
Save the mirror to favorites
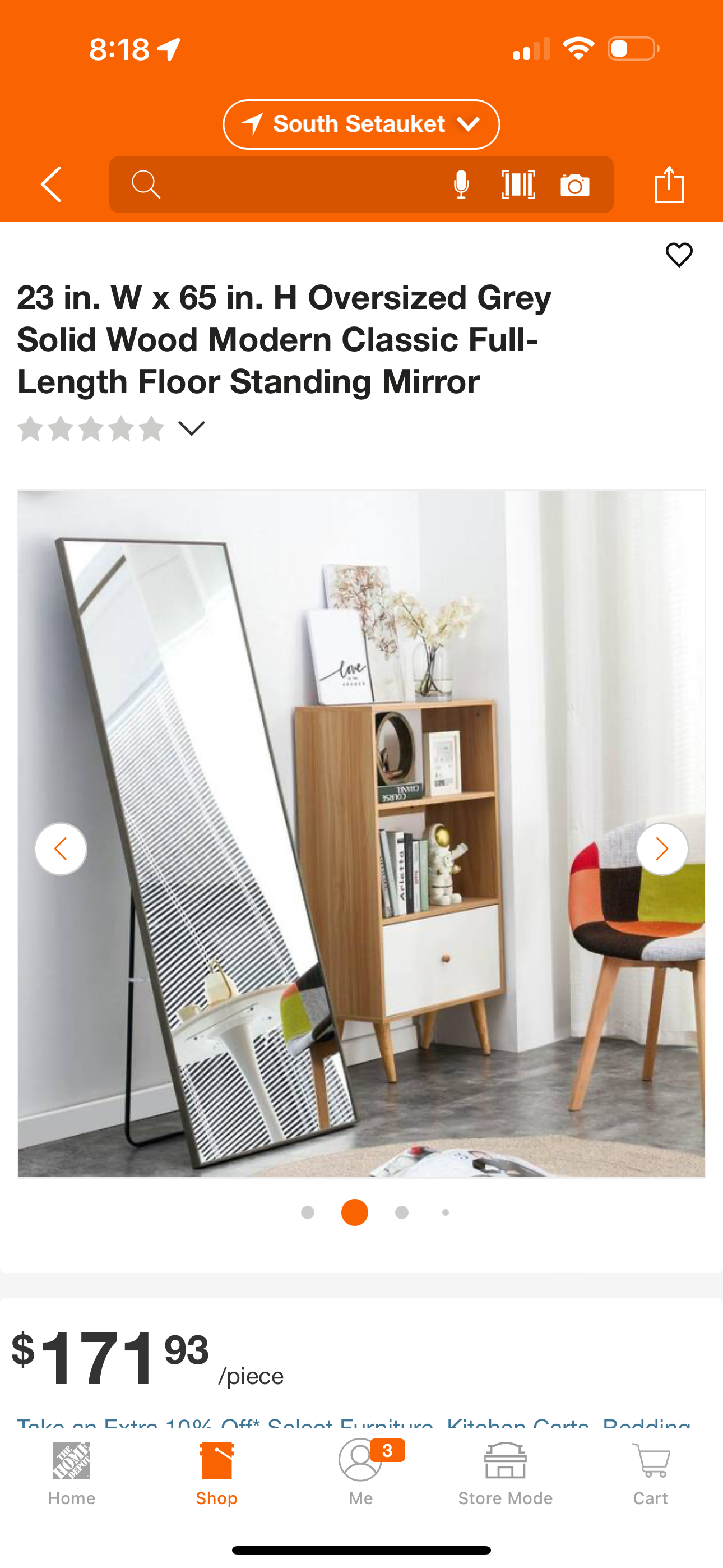pyautogui.click(x=679, y=255)
